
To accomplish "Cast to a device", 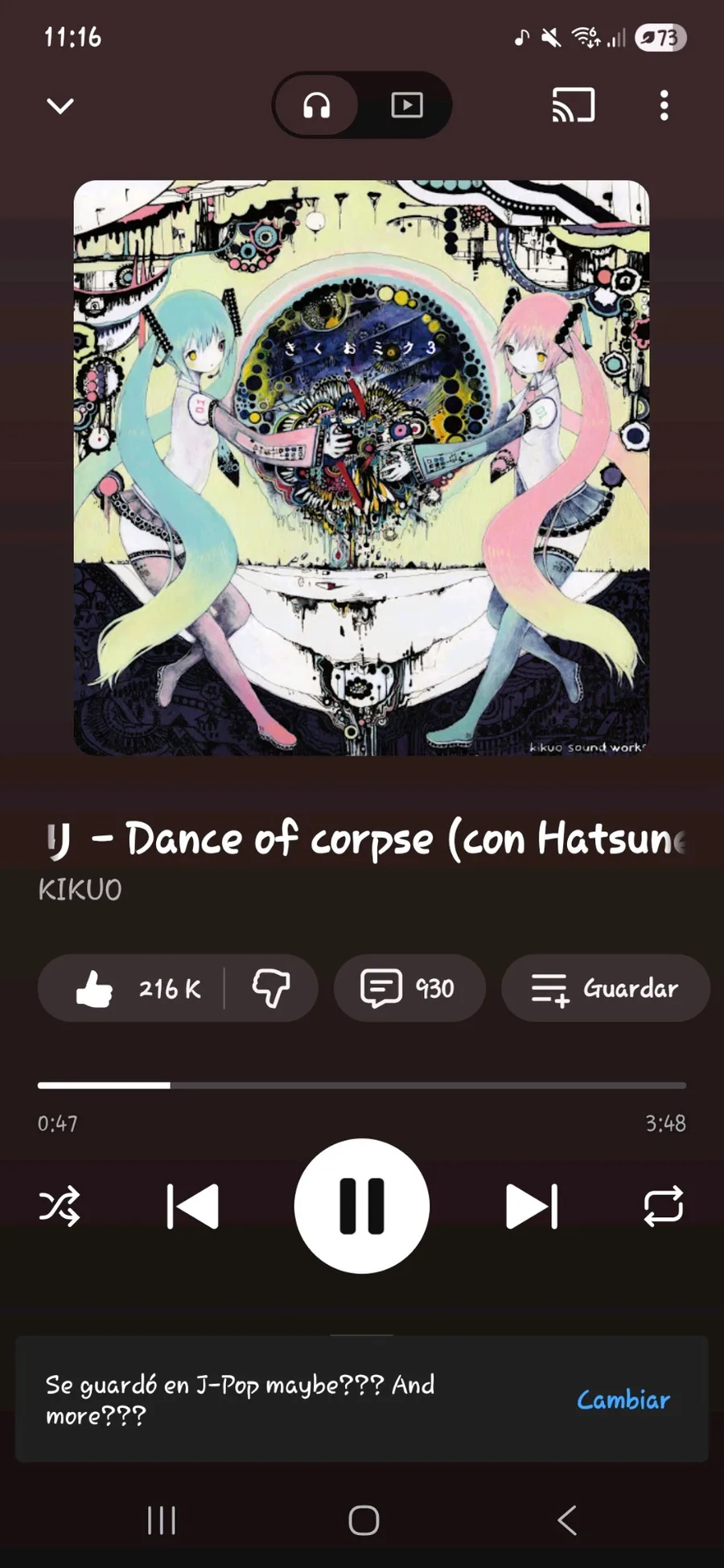I will click(x=573, y=105).
